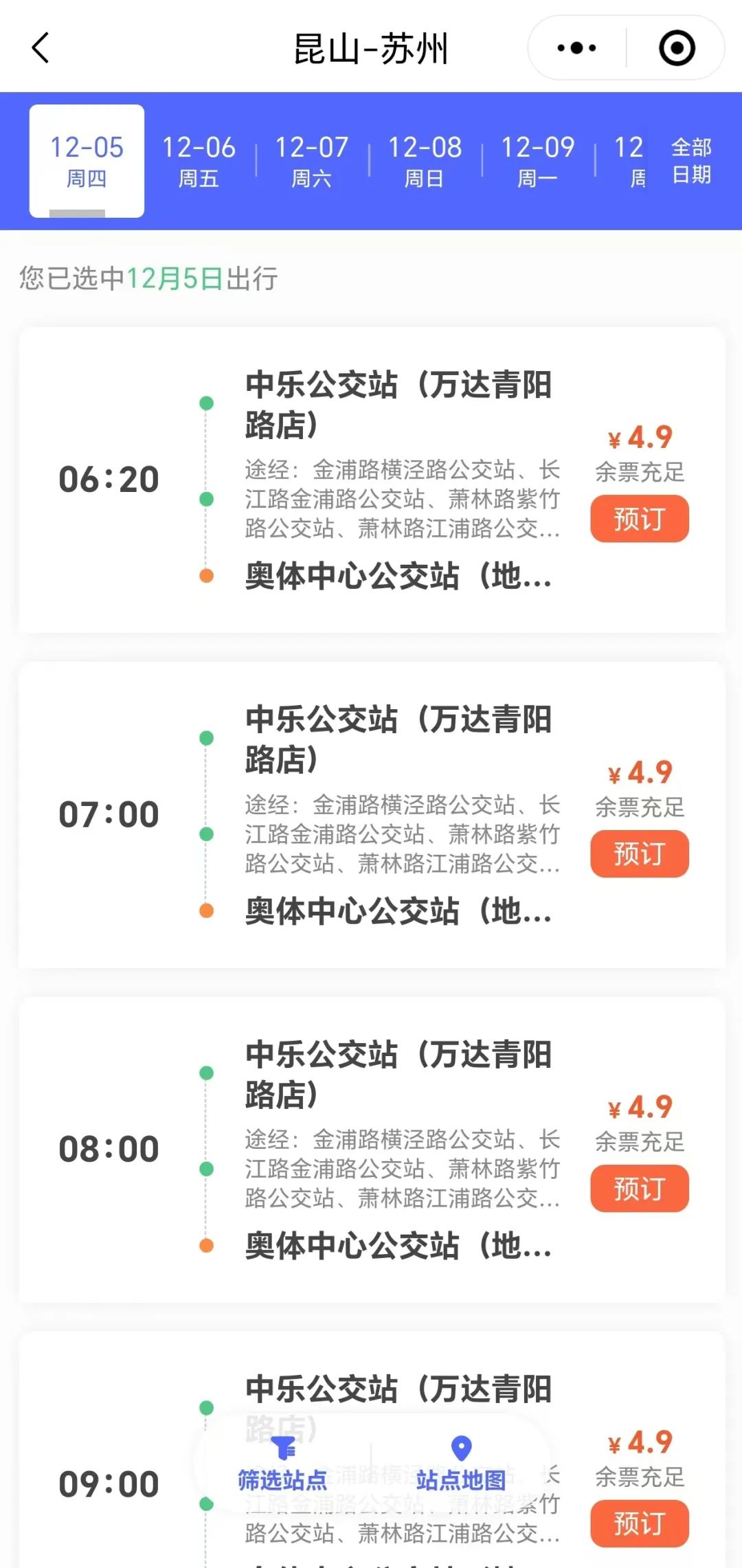Choose the 12-09 周一 date
This screenshot has width=742, height=1568.
pyautogui.click(x=537, y=161)
